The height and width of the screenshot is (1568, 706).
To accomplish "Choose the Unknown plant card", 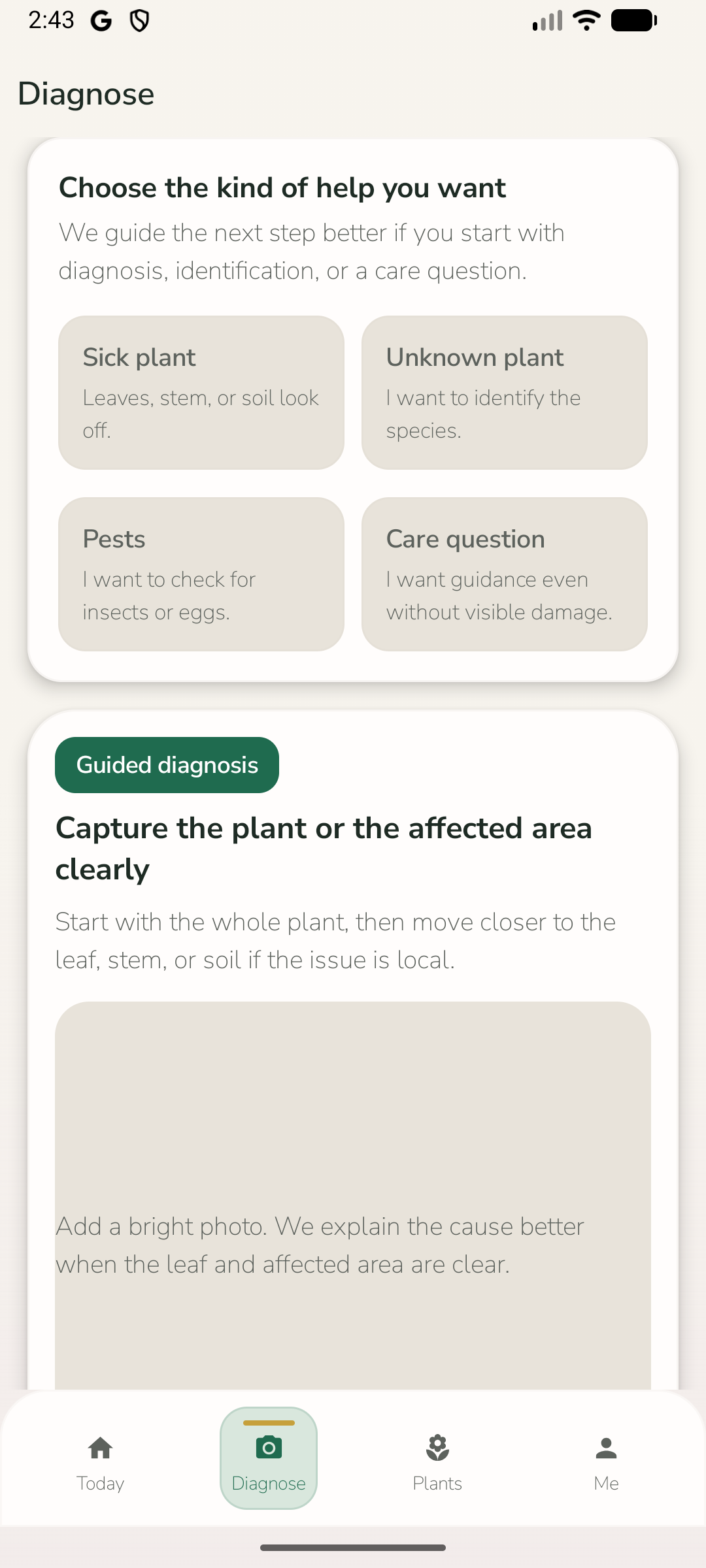I will (504, 393).
